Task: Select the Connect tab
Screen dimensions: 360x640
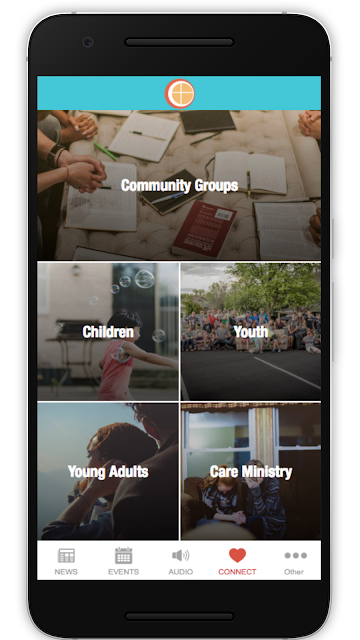Action: click(237, 561)
